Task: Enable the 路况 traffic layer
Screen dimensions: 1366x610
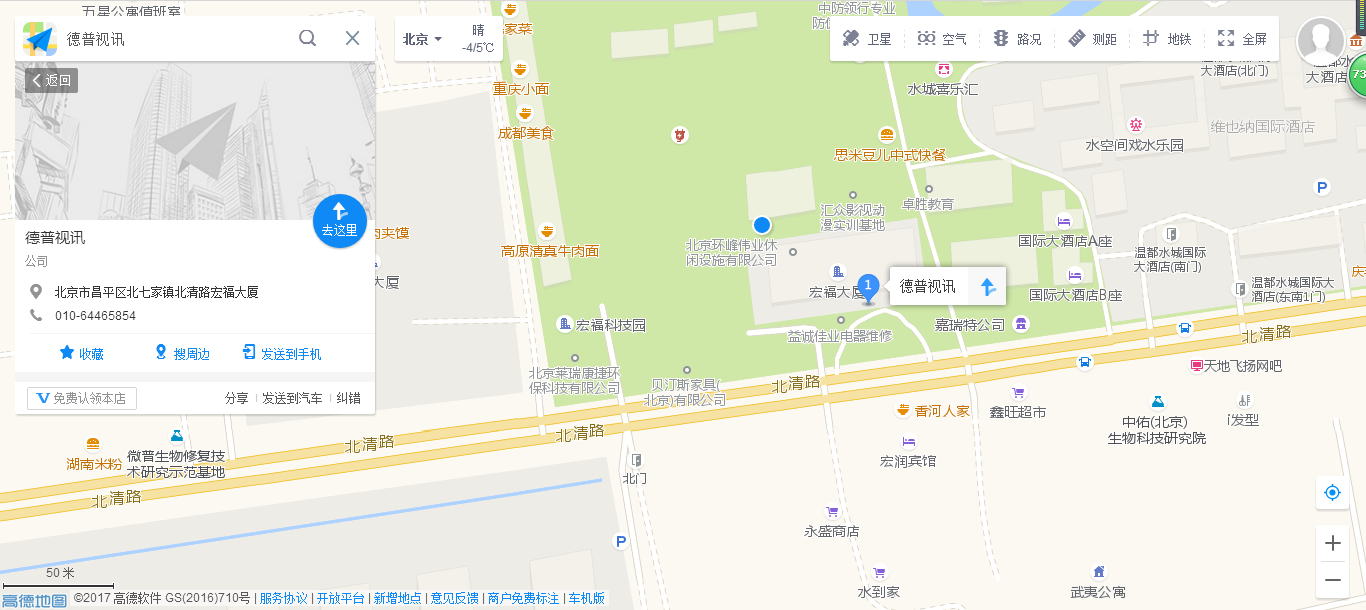Action: [1017, 39]
